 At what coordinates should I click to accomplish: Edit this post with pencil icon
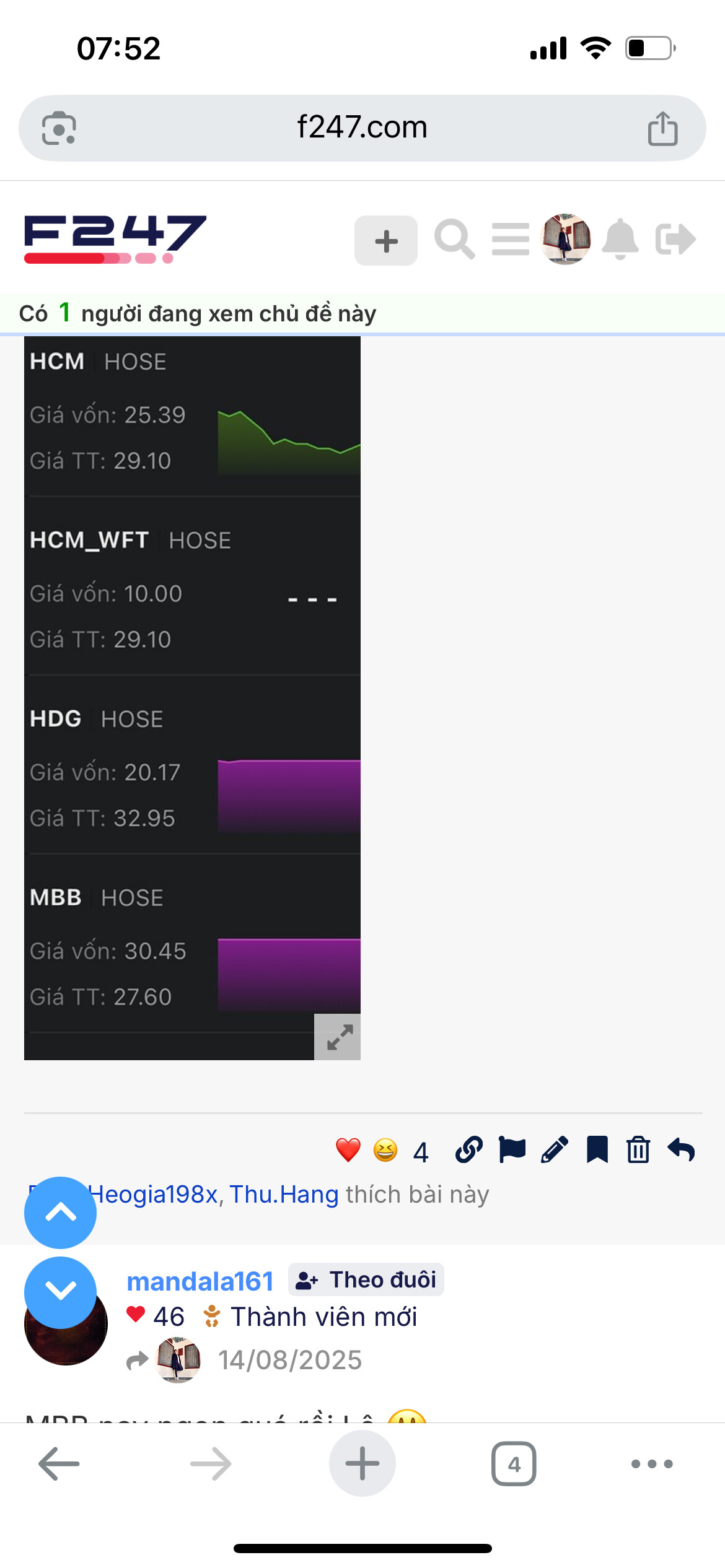click(x=555, y=1150)
